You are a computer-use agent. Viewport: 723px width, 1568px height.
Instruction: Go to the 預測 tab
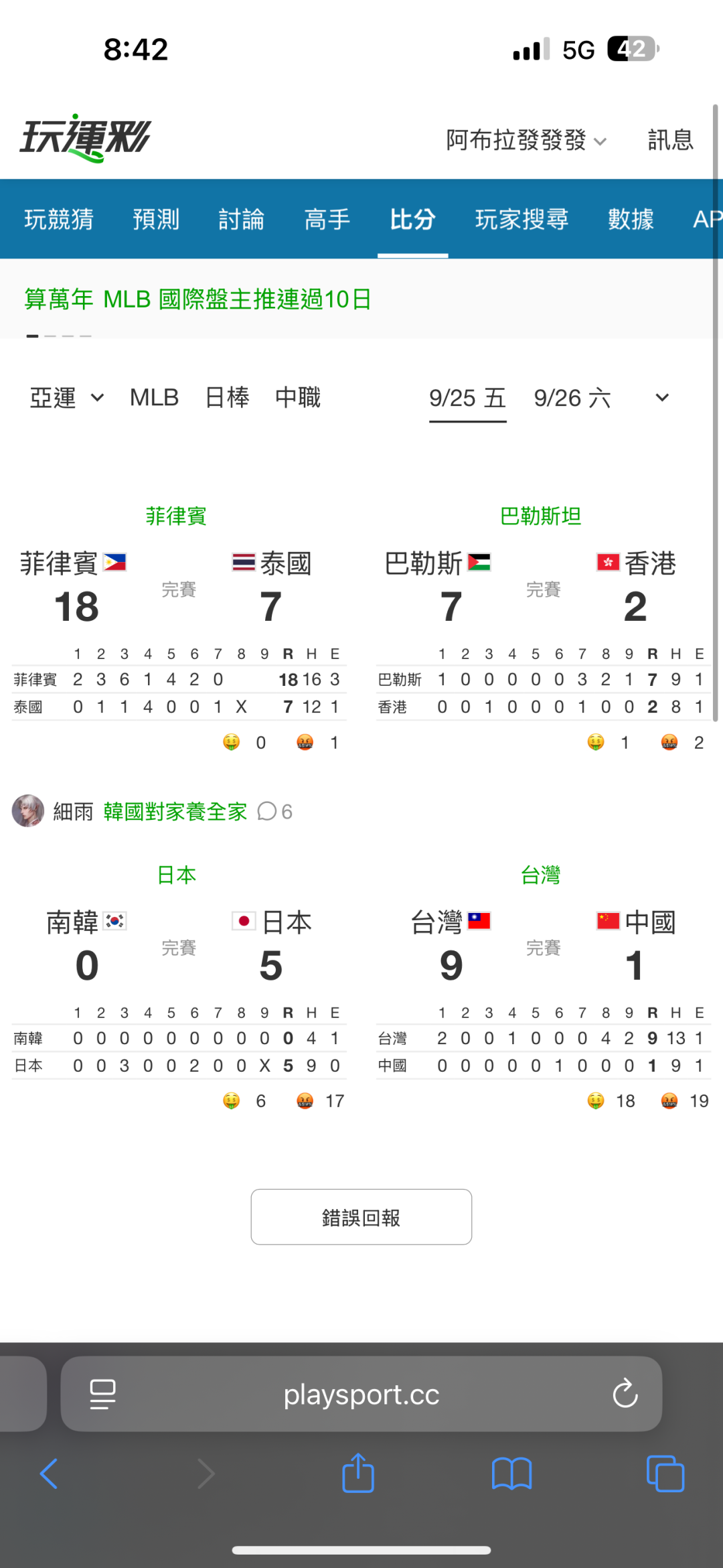click(156, 219)
